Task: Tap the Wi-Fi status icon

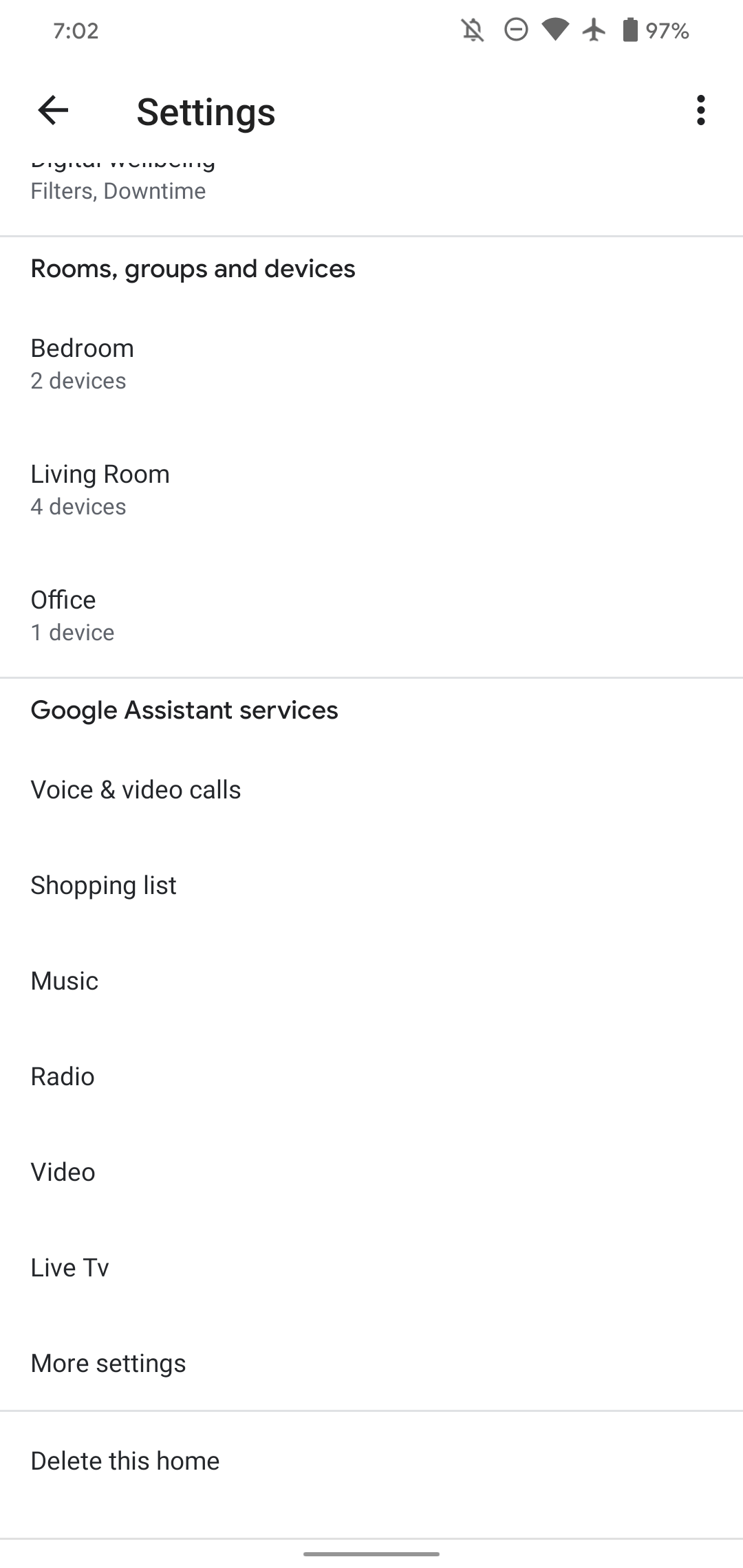Action: 554,30
